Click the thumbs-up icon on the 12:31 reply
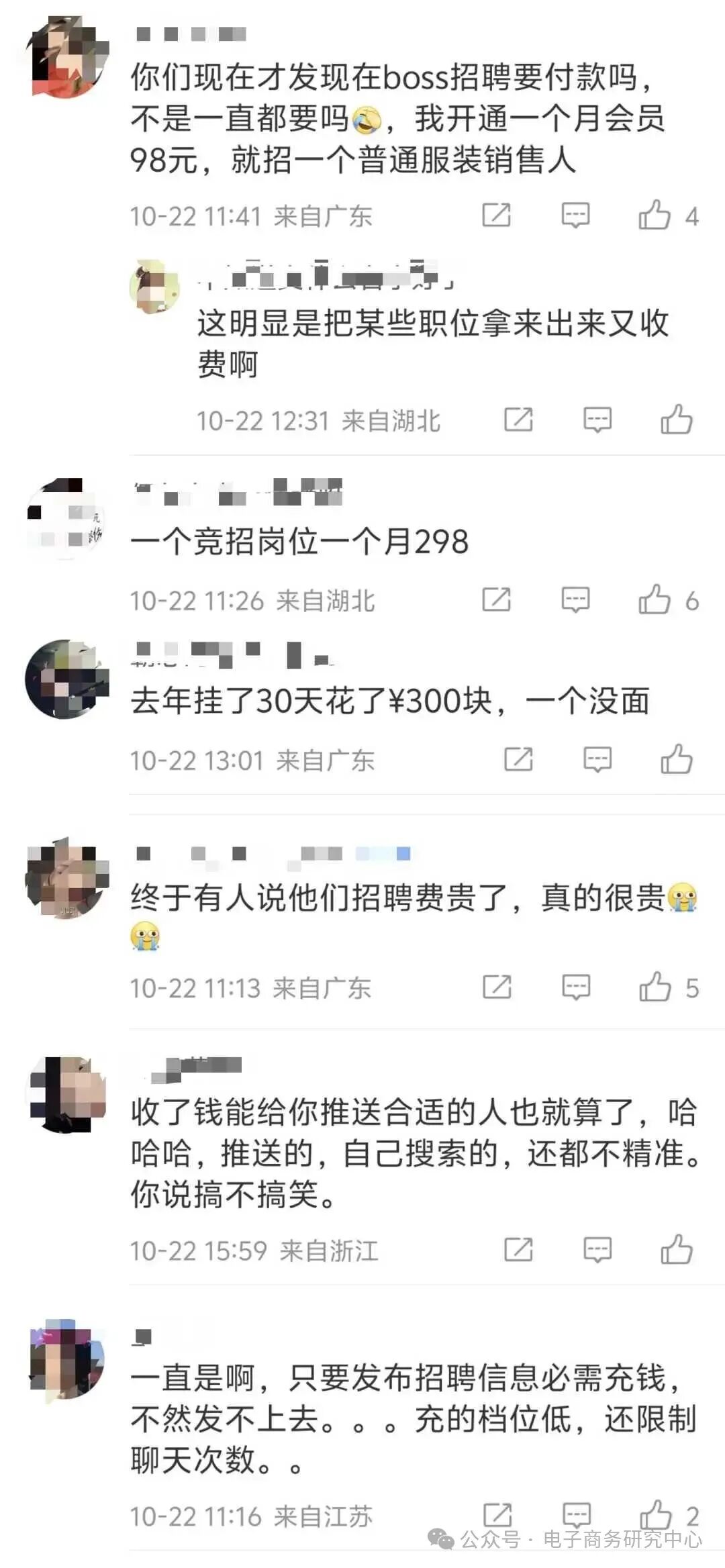The width and height of the screenshot is (725, 1568). pos(678,420)
